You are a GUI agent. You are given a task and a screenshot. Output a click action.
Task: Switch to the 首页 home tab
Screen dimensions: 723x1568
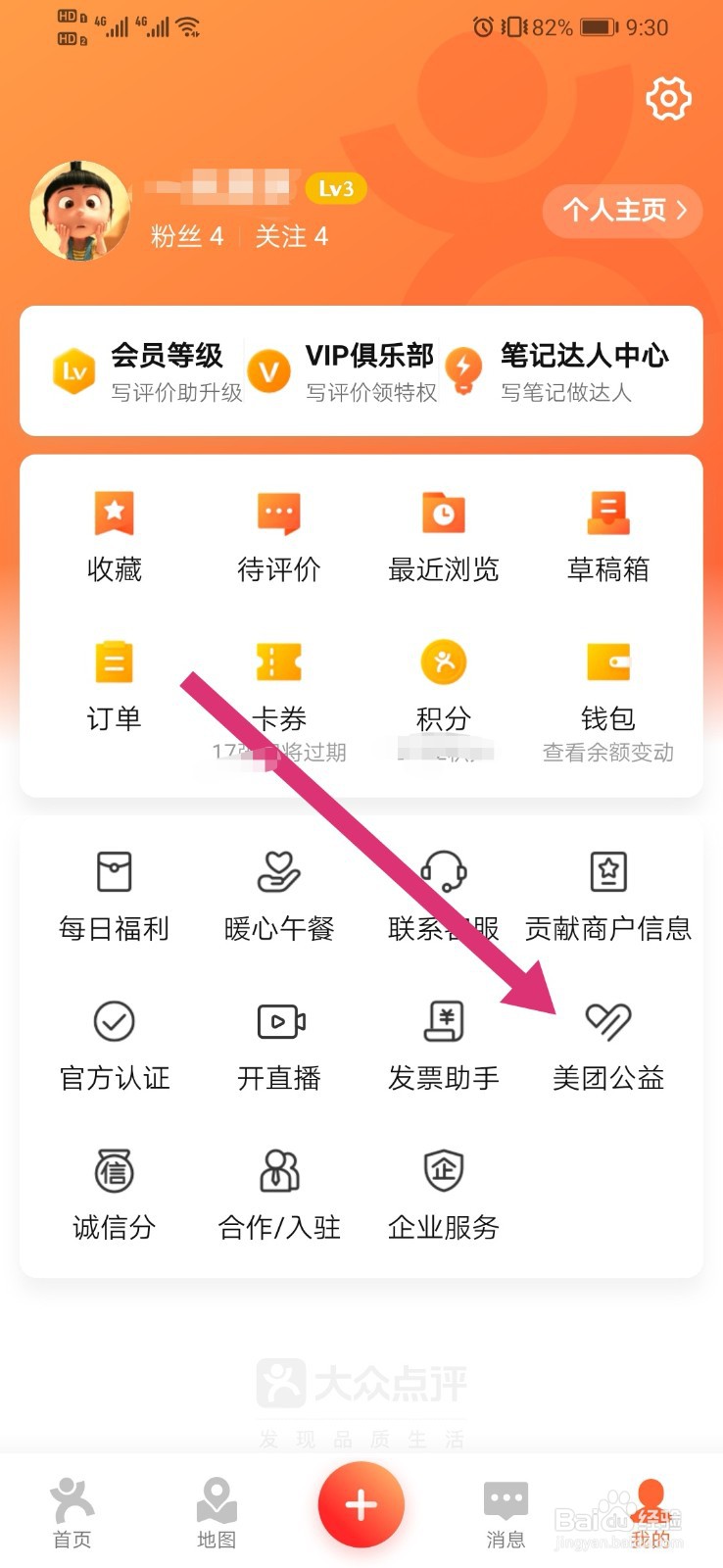click(72, 1514)
